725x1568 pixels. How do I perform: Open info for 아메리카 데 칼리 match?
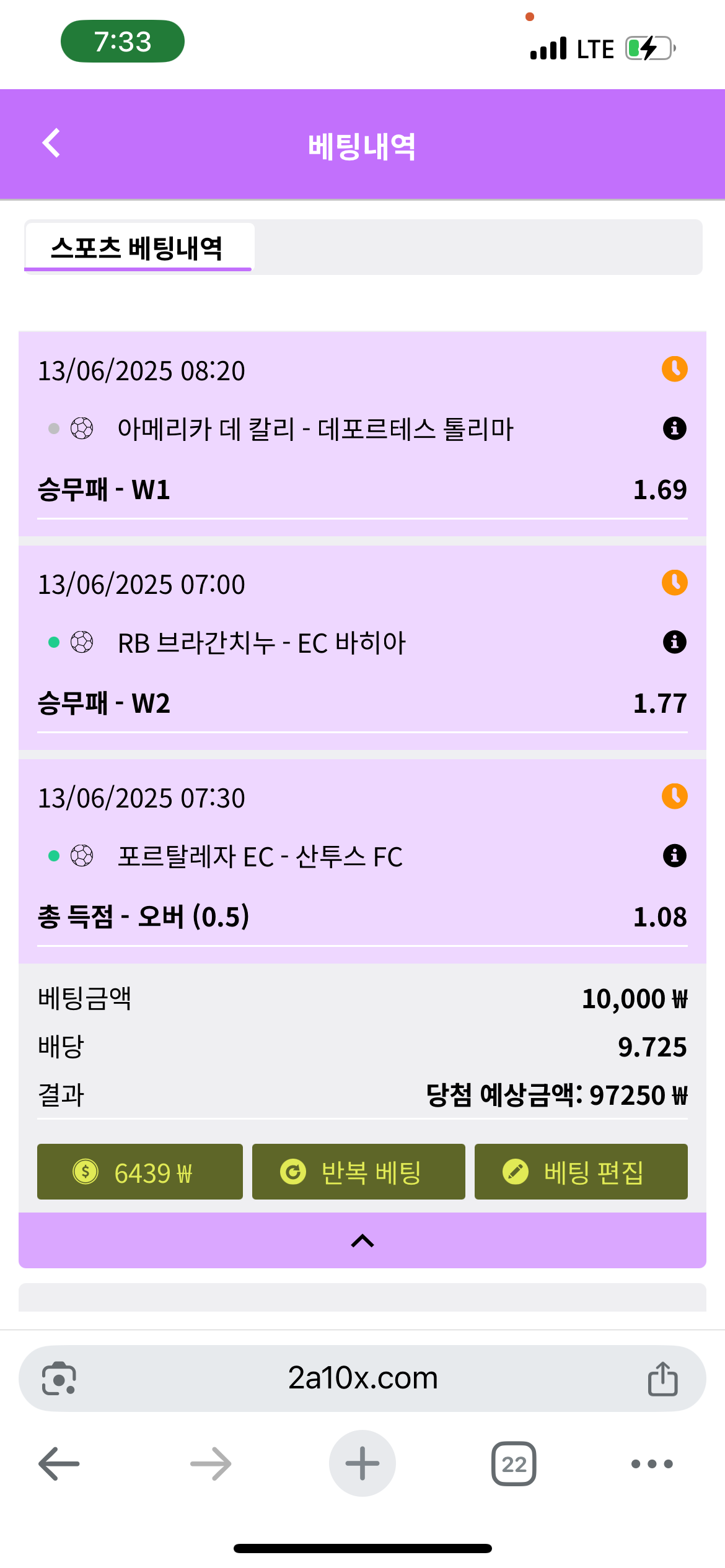pos(674,429)
